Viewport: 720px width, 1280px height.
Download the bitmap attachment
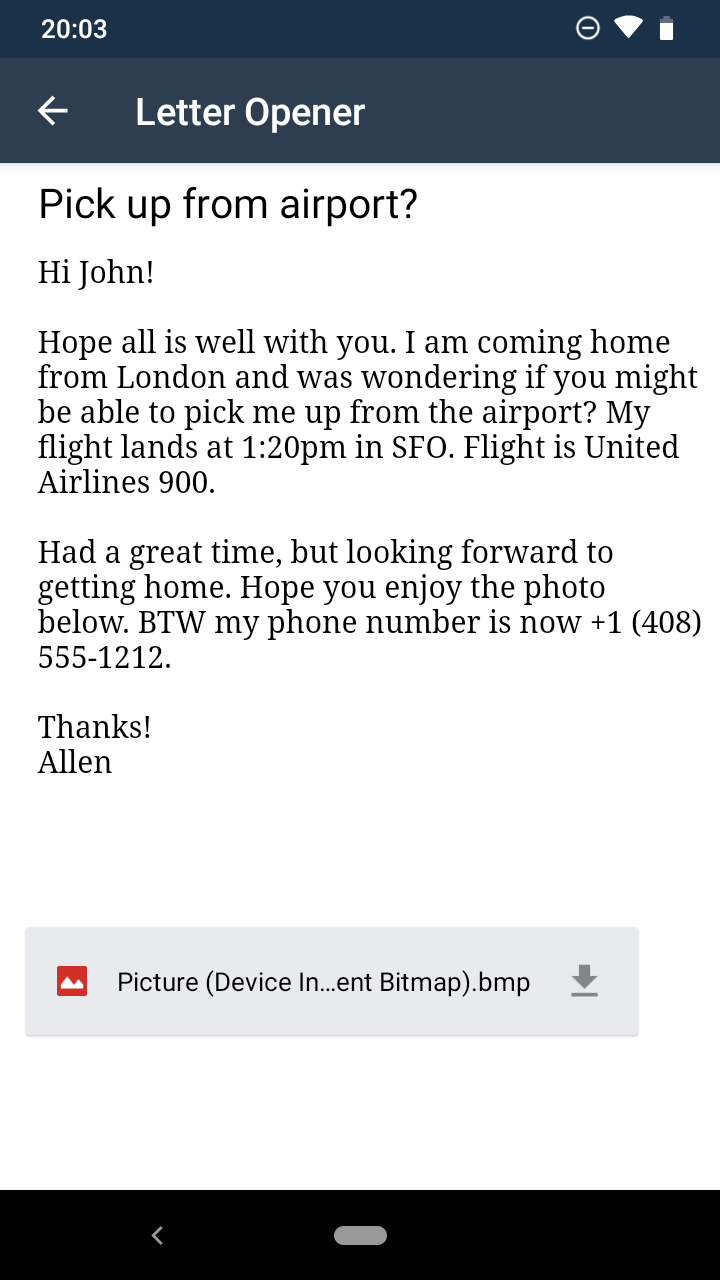tap(584, 982)
